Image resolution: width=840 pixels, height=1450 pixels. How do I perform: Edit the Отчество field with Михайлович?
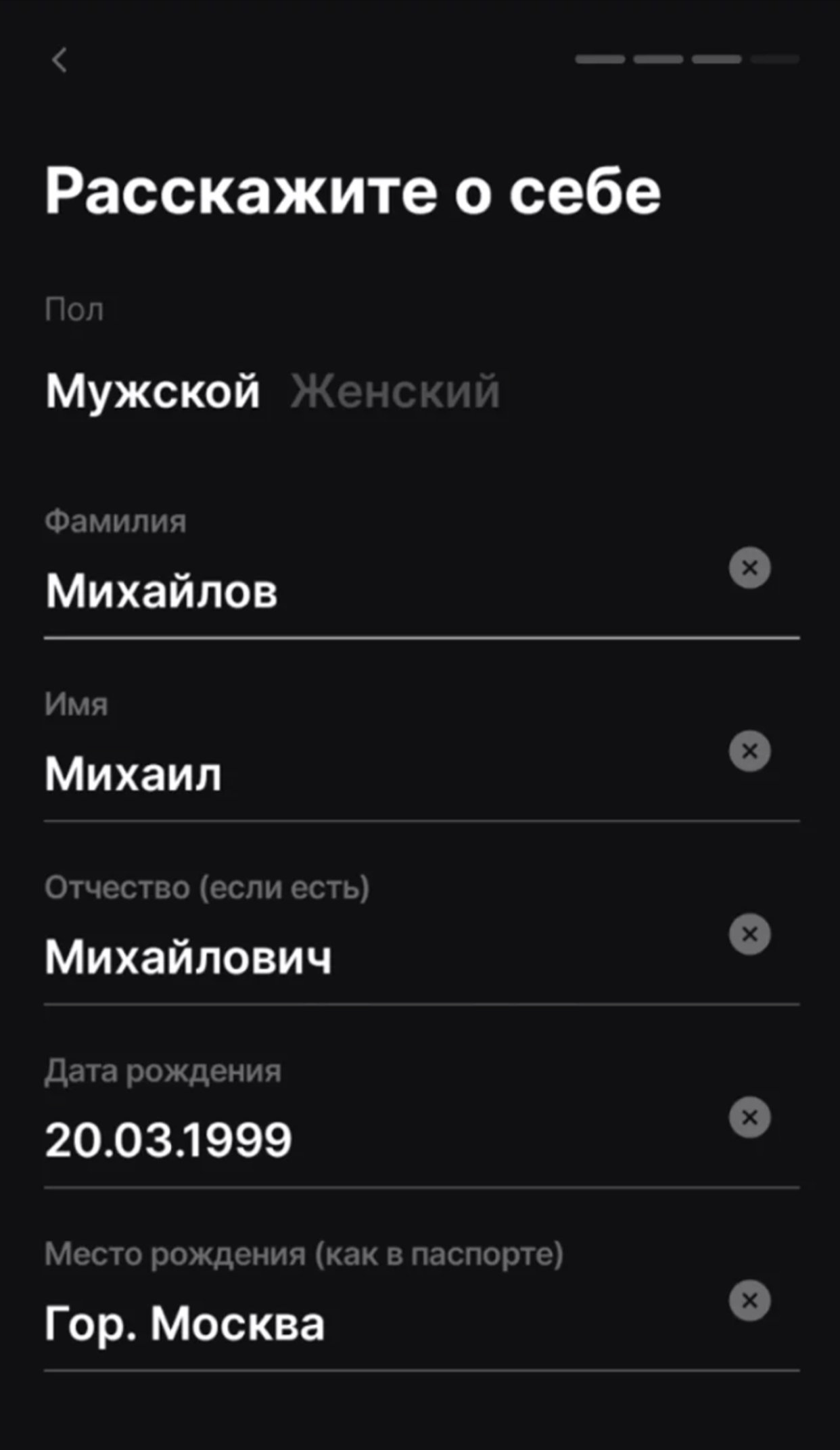(189, 957)
